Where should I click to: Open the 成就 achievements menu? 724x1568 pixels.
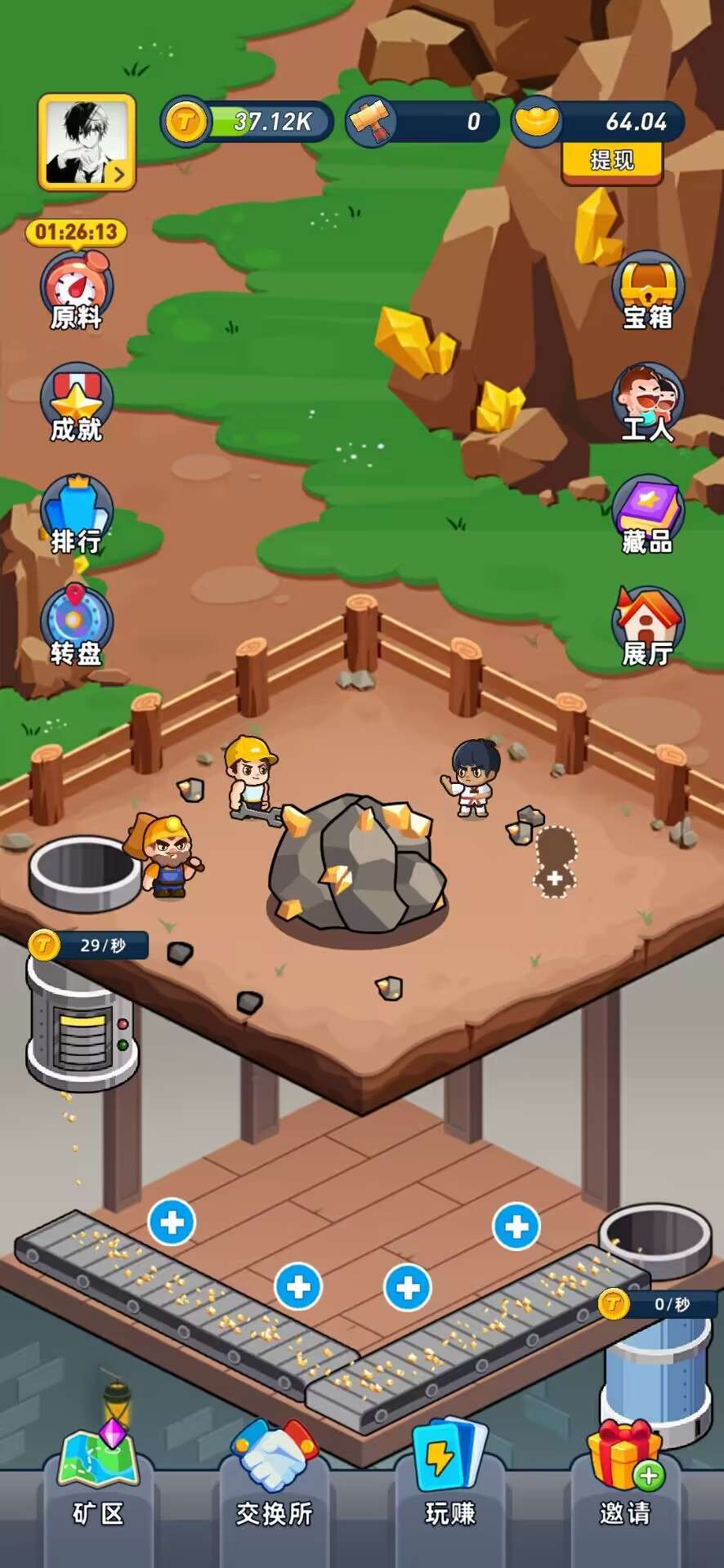[x=76, y=403]
